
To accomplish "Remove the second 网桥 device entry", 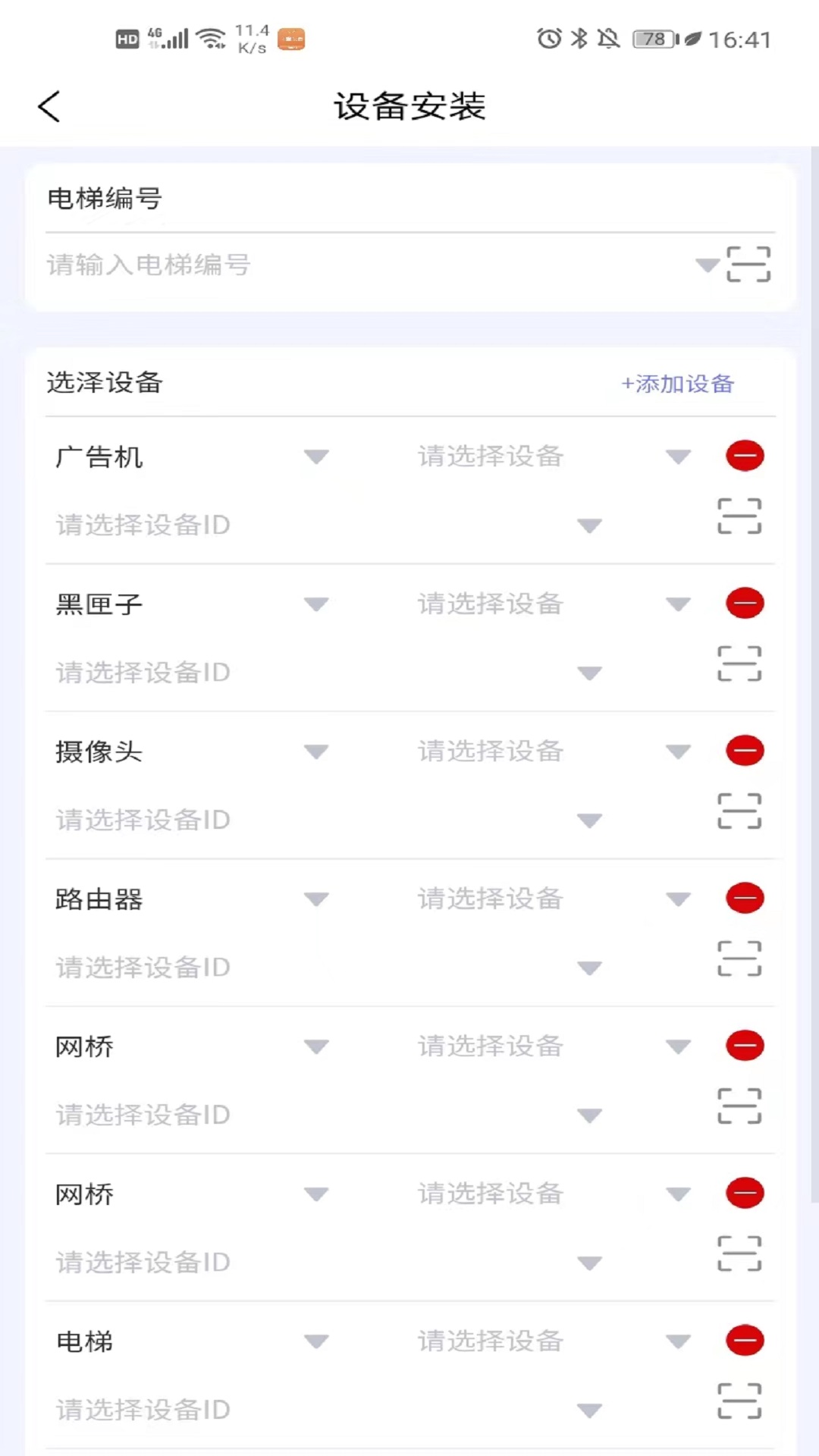I will pos(745,1192).
